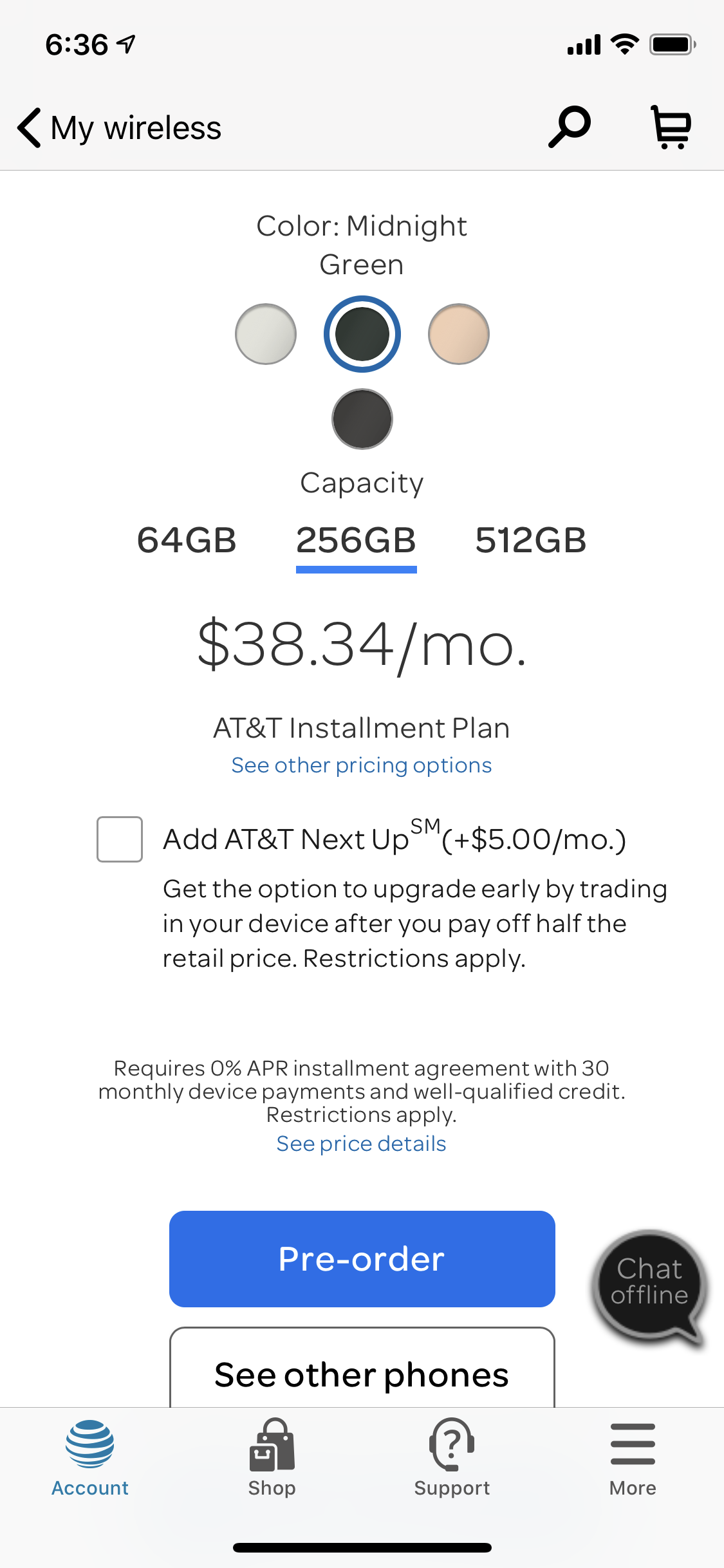
Task: Open the search icon
Action: 570,127
